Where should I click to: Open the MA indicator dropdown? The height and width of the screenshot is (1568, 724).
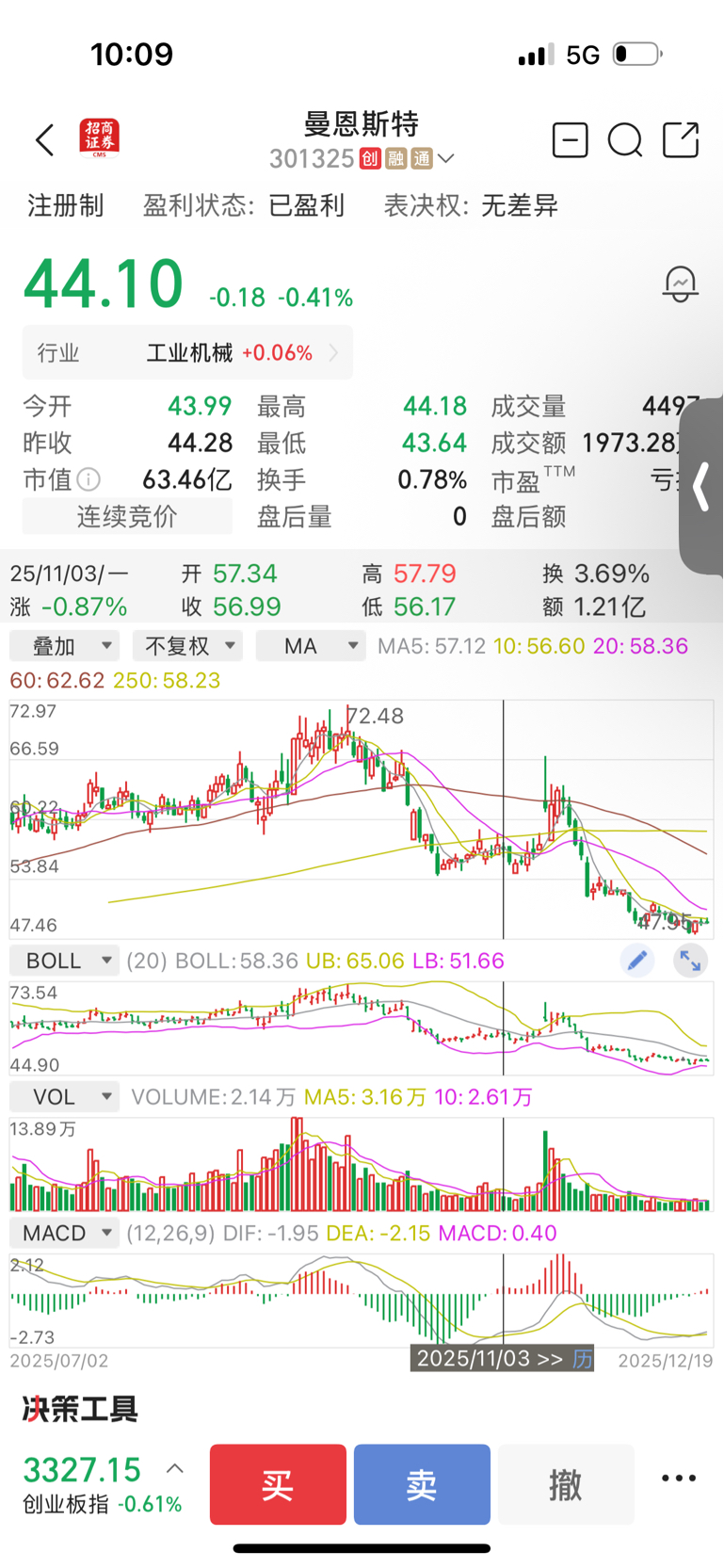(311, 646)
